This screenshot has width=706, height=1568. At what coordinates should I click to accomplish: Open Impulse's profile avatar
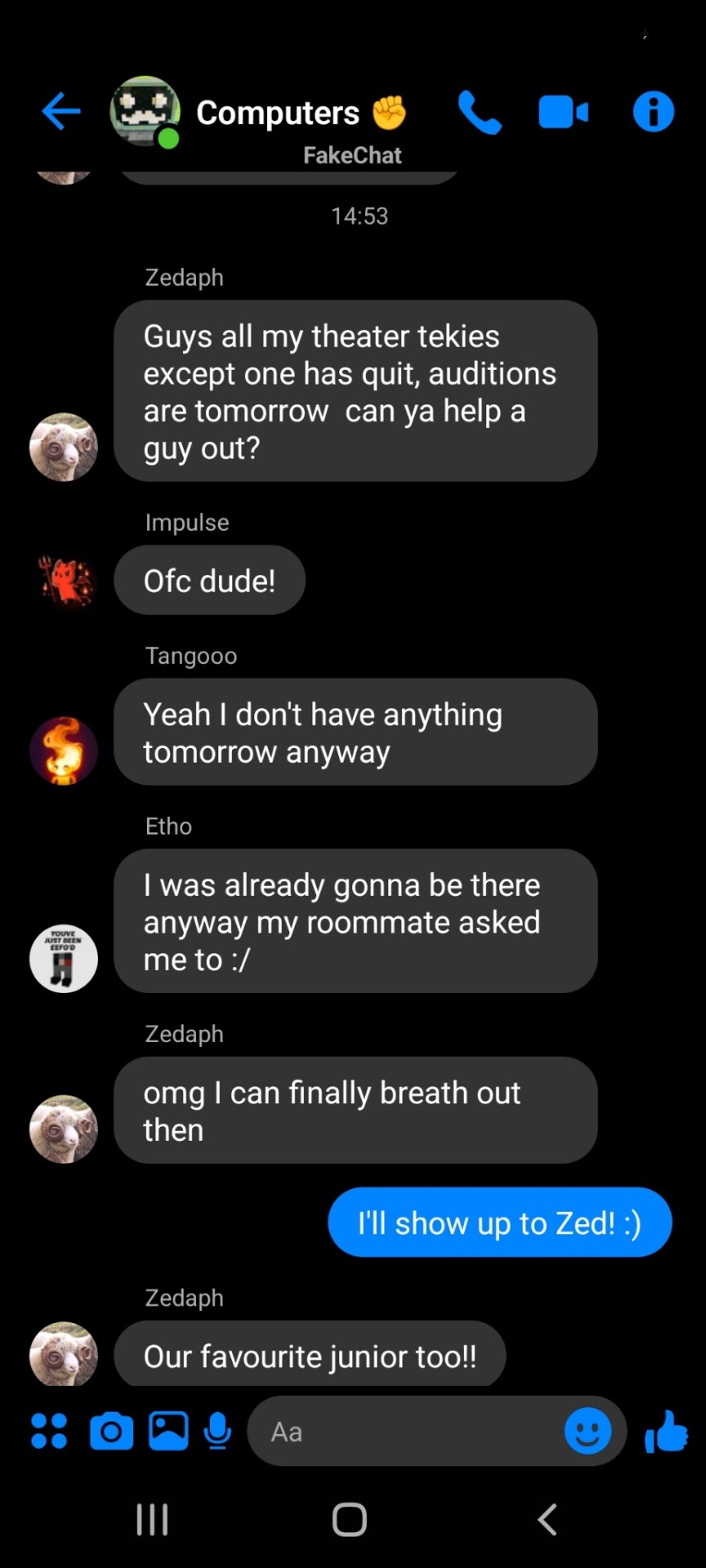(65, 581)
